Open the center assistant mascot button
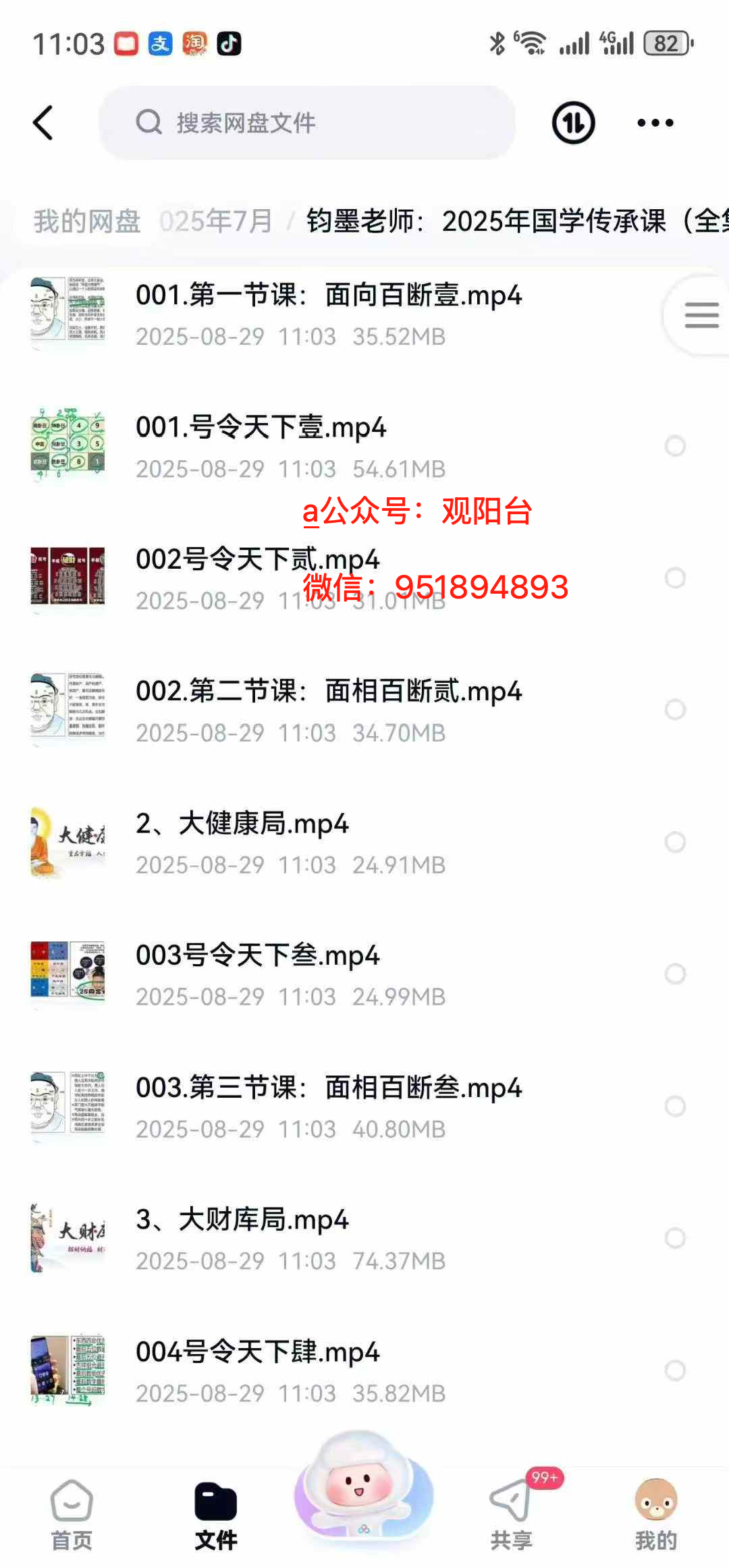The width and height of the screenshot is (729, 1568). point(363,1484)
